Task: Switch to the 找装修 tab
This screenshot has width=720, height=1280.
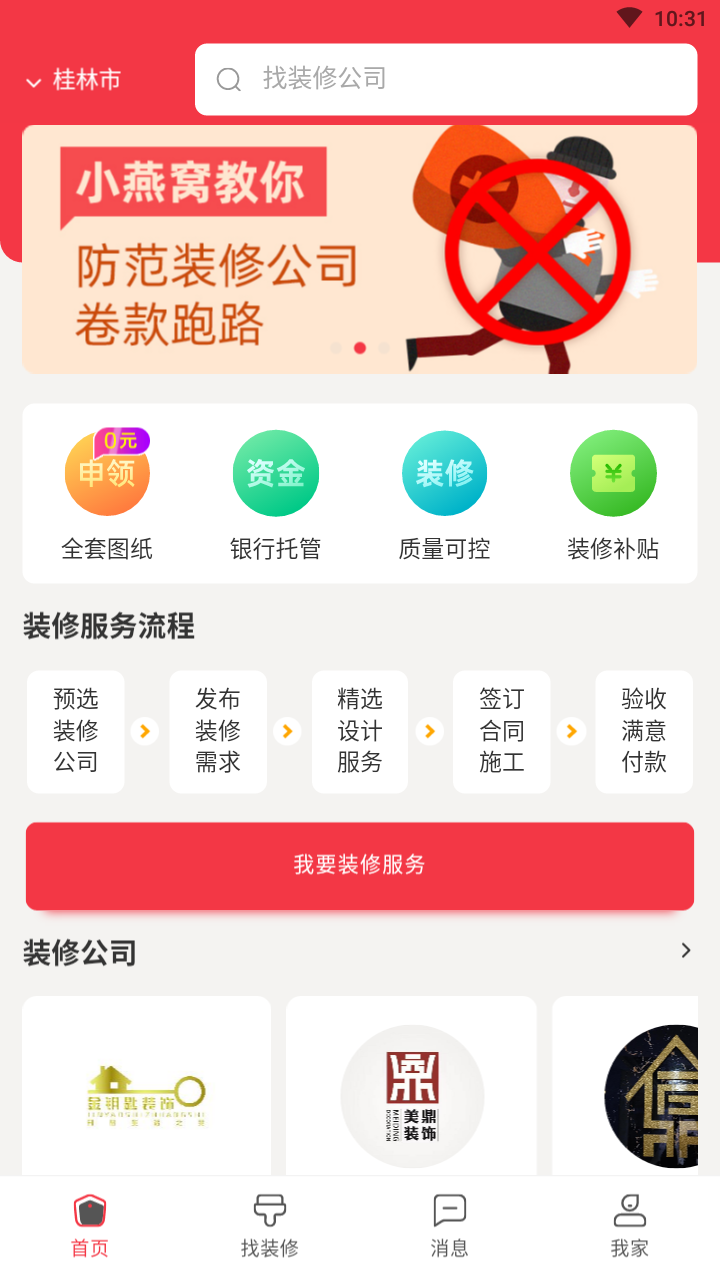Action: (x=269, y=1226)
